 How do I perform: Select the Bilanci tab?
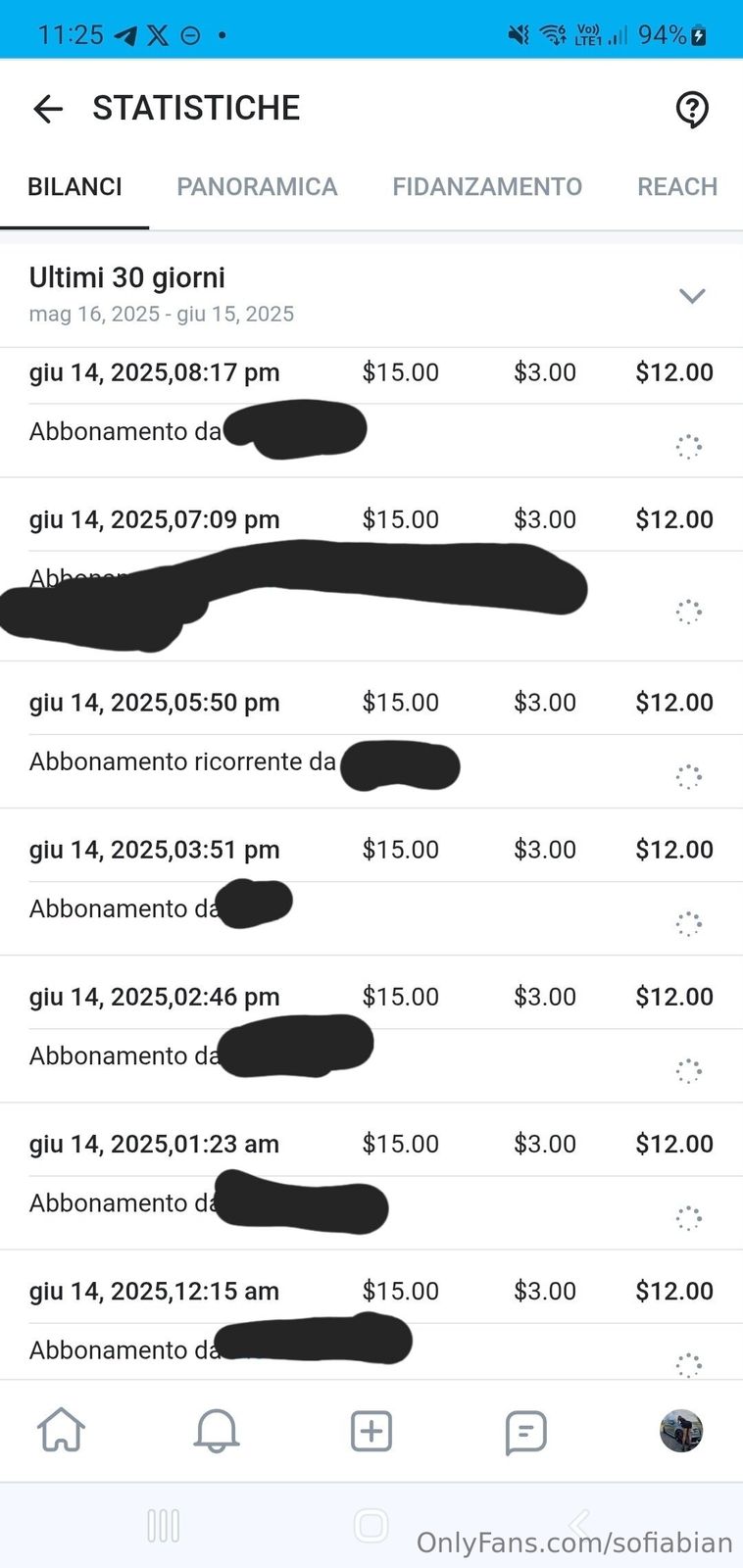pos(74,187)
